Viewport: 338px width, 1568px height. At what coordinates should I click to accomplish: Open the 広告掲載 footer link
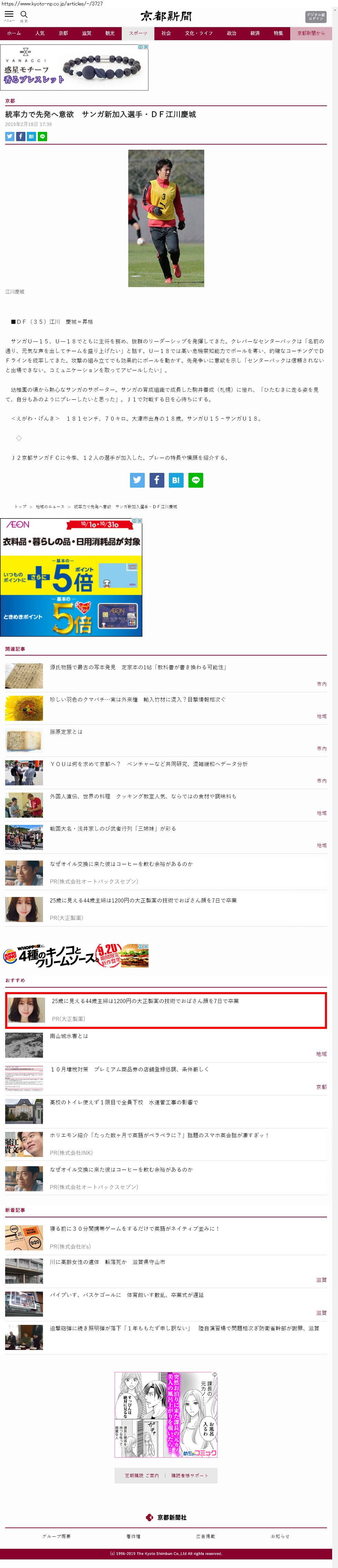tap(205, 1536)
